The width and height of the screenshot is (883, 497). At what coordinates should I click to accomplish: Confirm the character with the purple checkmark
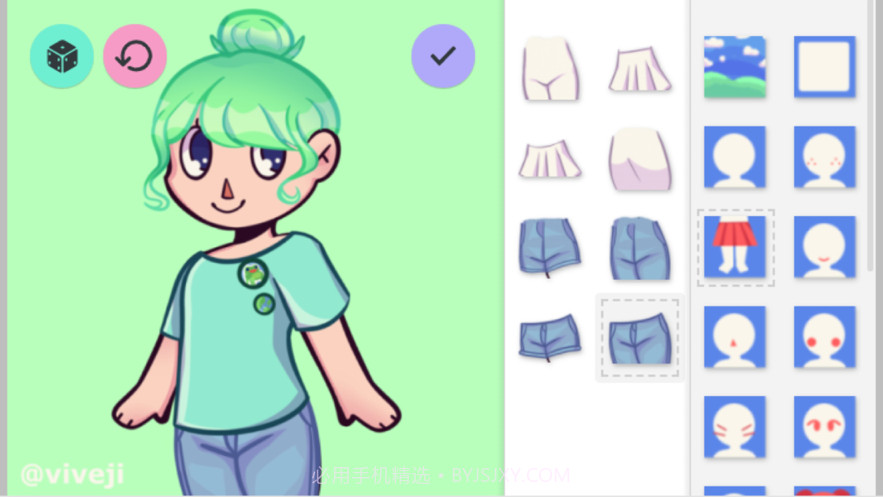[443, 57]
